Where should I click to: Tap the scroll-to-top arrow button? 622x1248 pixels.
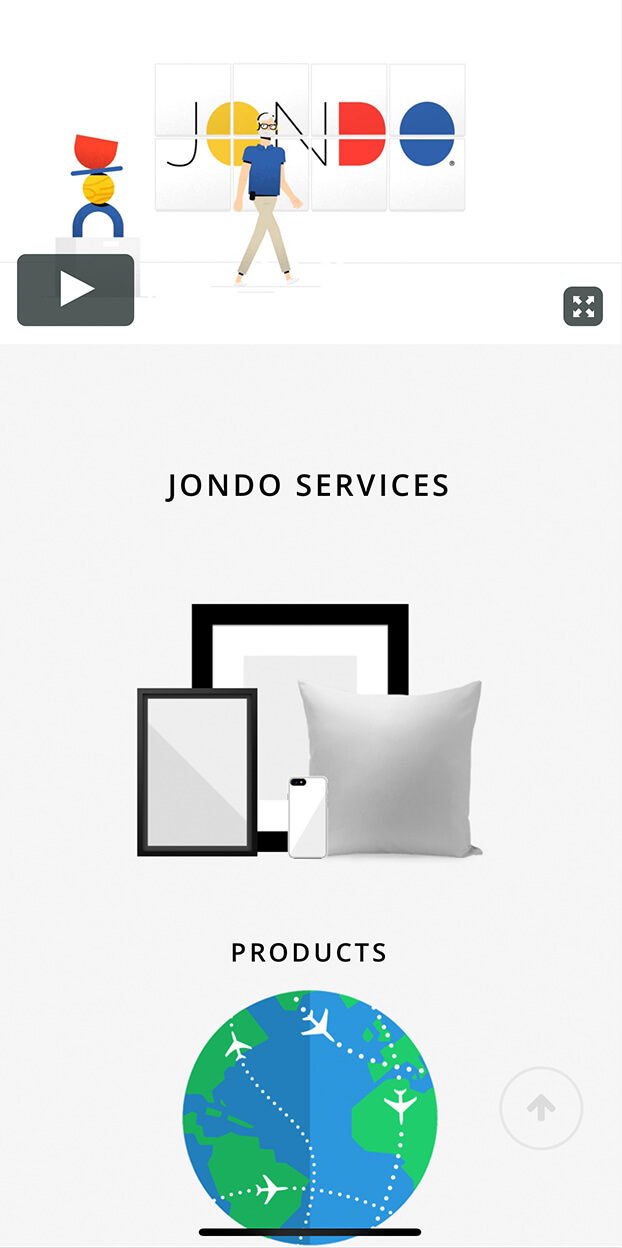[x=541, y=1108]
